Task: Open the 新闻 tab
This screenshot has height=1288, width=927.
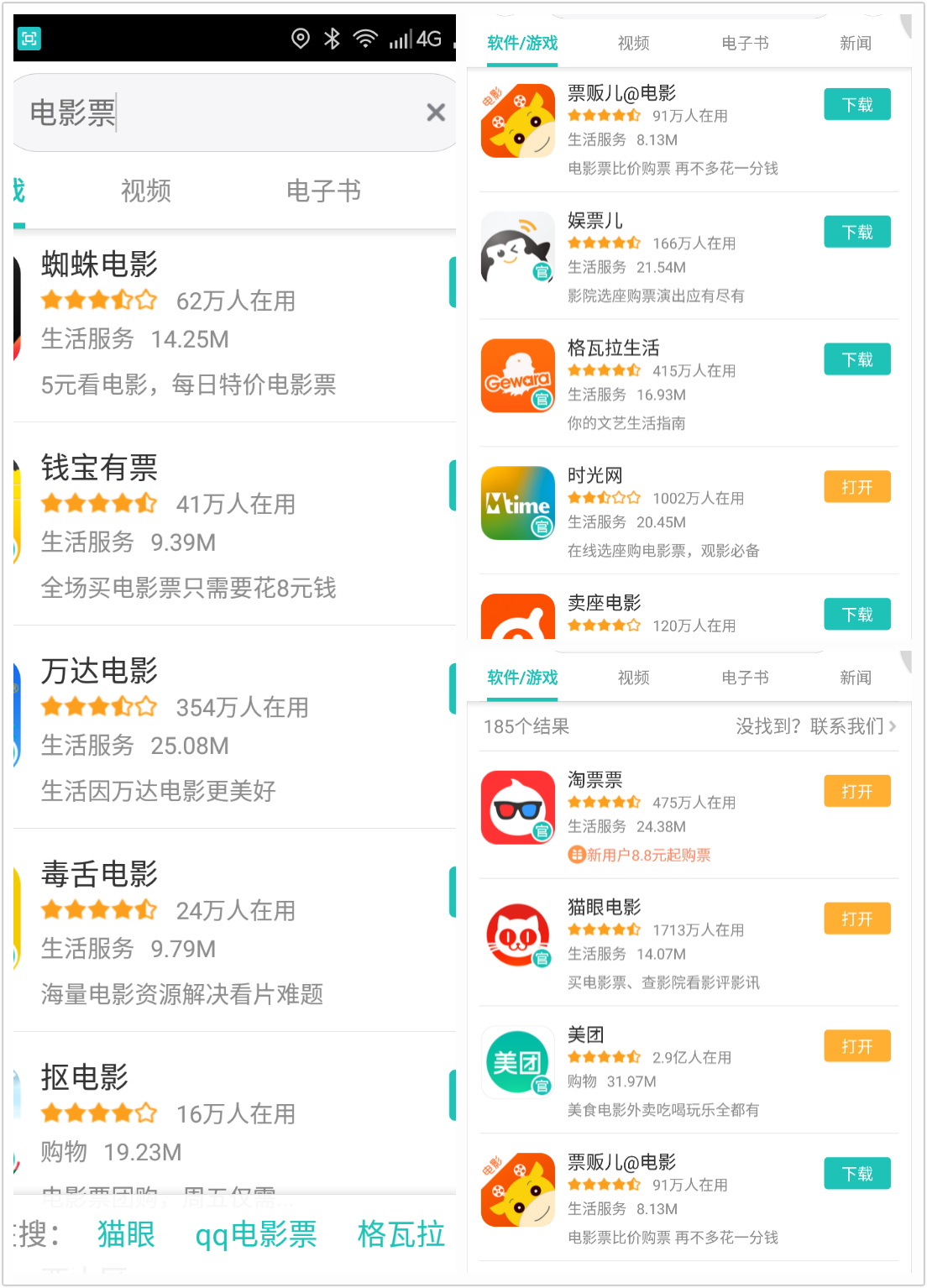Action: [856, 44]
